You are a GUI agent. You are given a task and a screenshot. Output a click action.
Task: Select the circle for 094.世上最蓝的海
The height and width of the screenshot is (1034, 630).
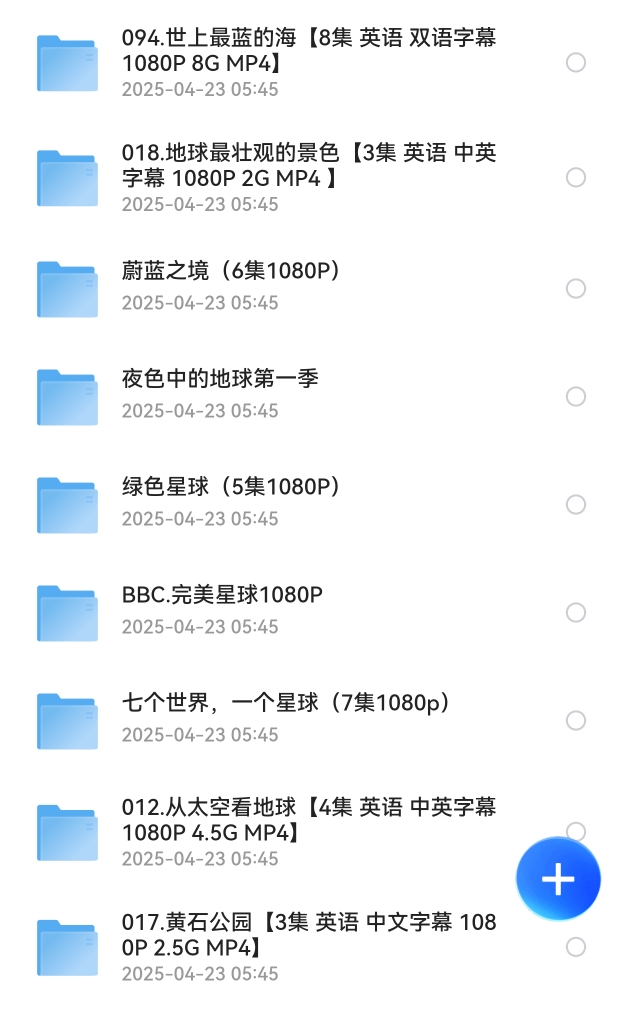pos(576,63)
